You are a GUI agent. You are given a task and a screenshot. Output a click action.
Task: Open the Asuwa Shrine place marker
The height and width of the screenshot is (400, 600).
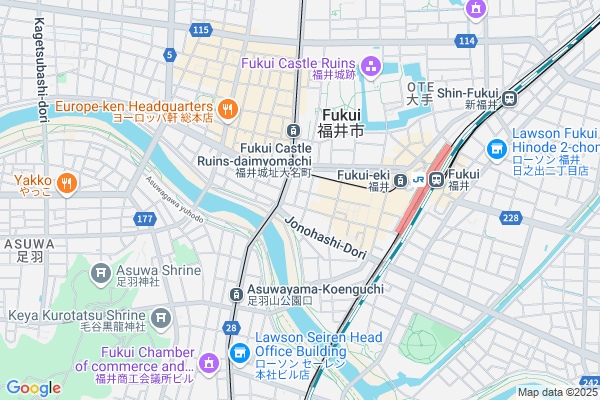[x=101, y=272]
